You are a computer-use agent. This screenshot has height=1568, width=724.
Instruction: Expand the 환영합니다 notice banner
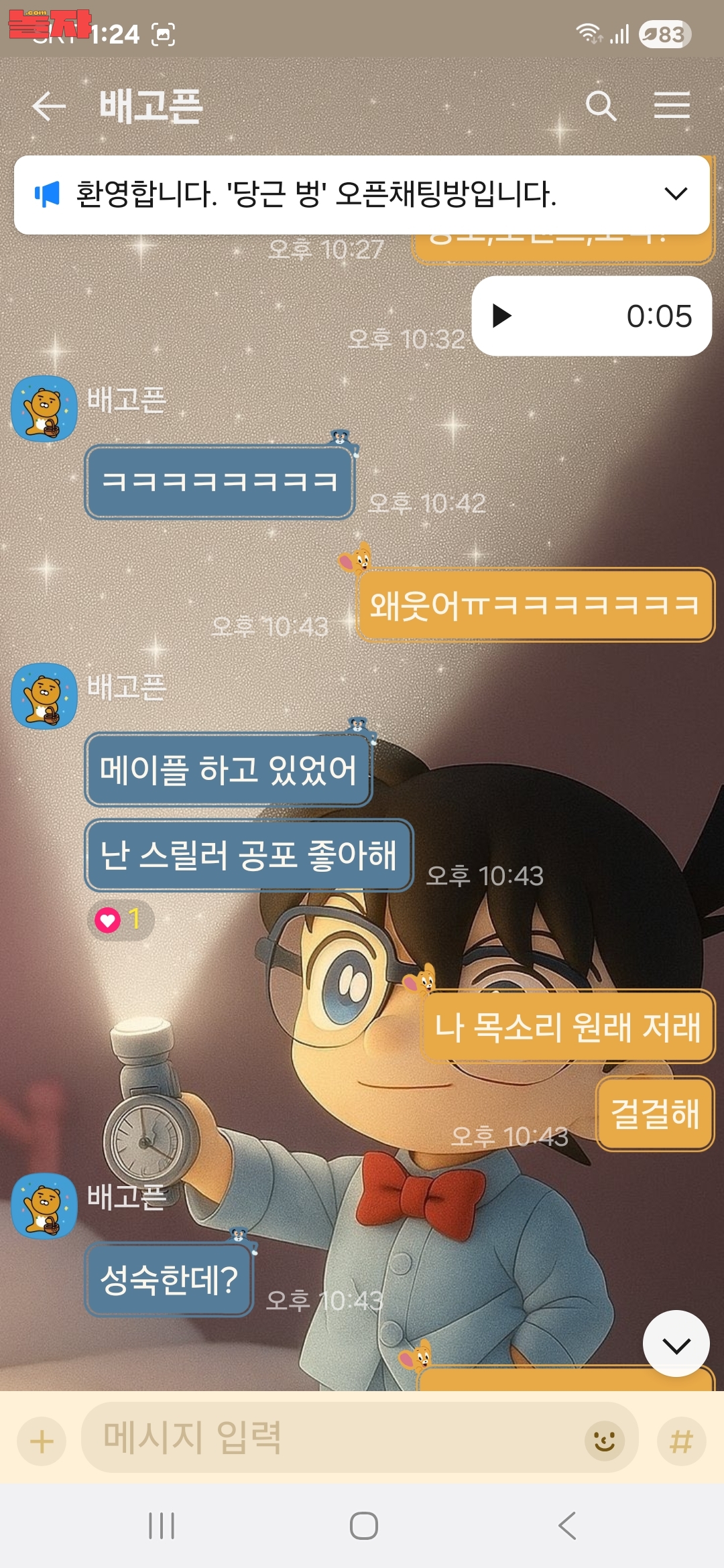tap(675, 194)
